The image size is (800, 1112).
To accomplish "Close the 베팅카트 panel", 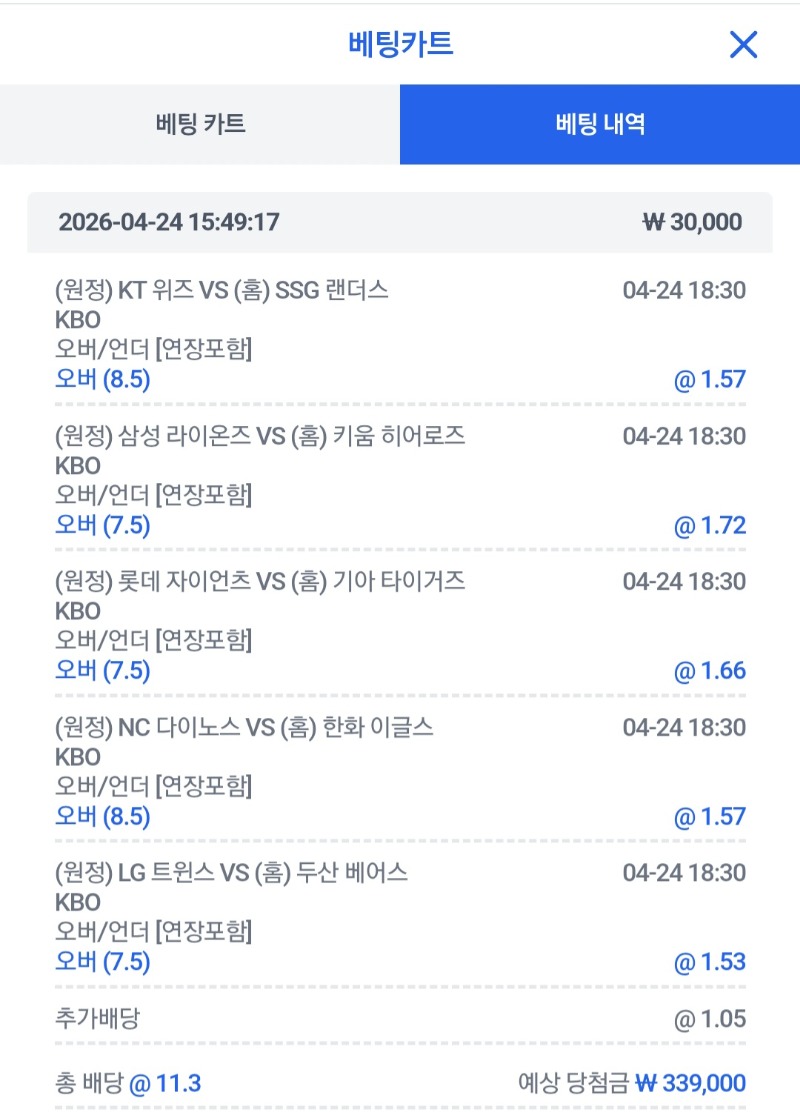I will click(743, 44).
